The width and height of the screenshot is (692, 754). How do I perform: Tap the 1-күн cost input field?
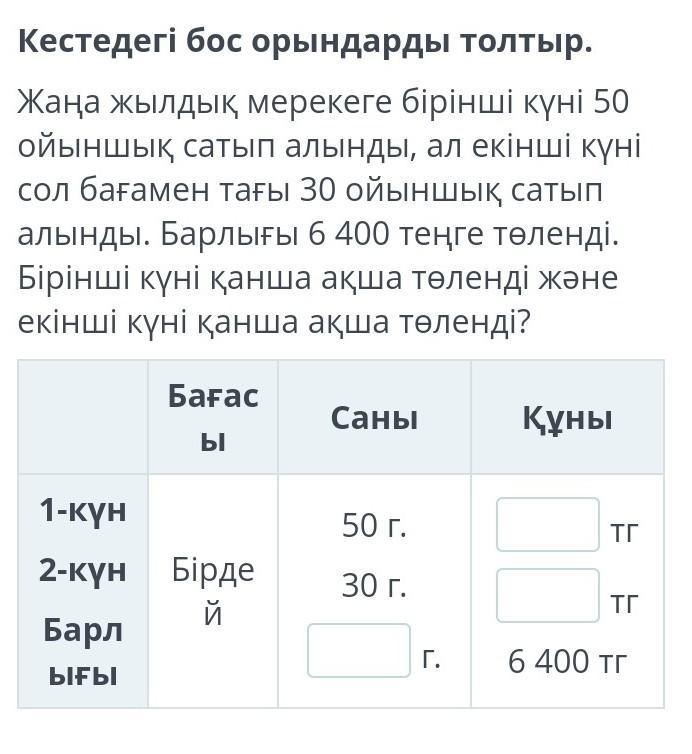pyautogui.click(x=548, y=524)
